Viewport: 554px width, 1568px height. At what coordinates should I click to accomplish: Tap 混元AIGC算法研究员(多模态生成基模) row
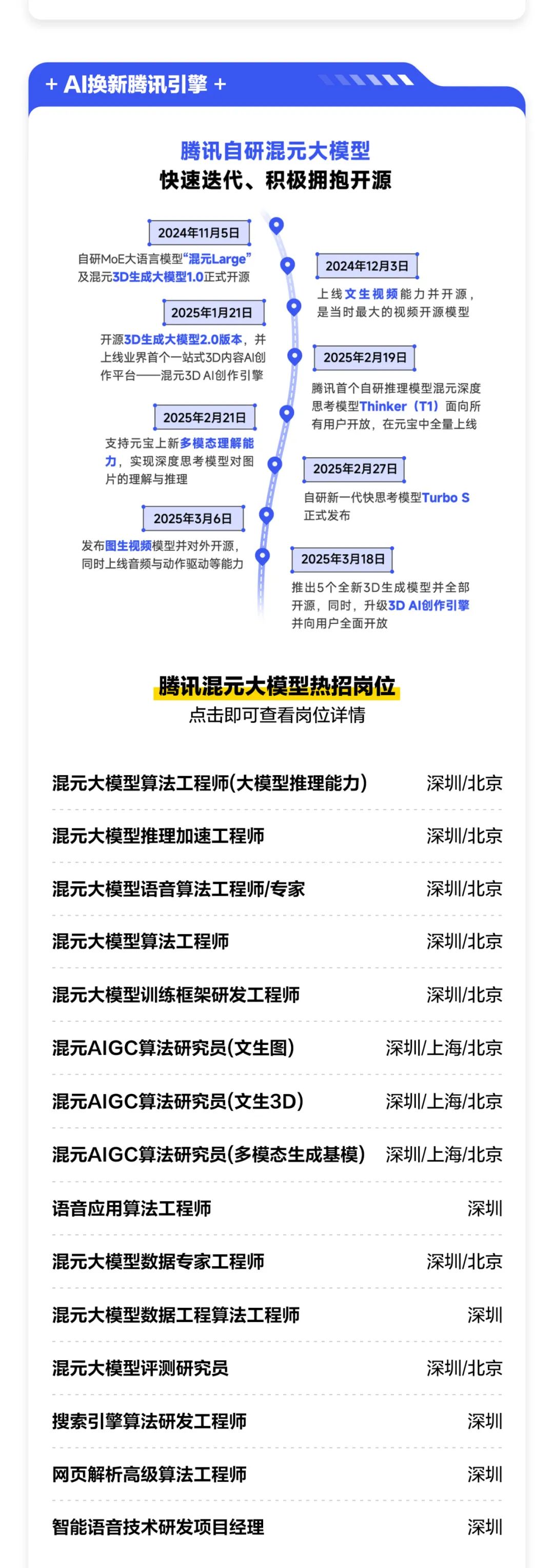tap(209, 1154)
